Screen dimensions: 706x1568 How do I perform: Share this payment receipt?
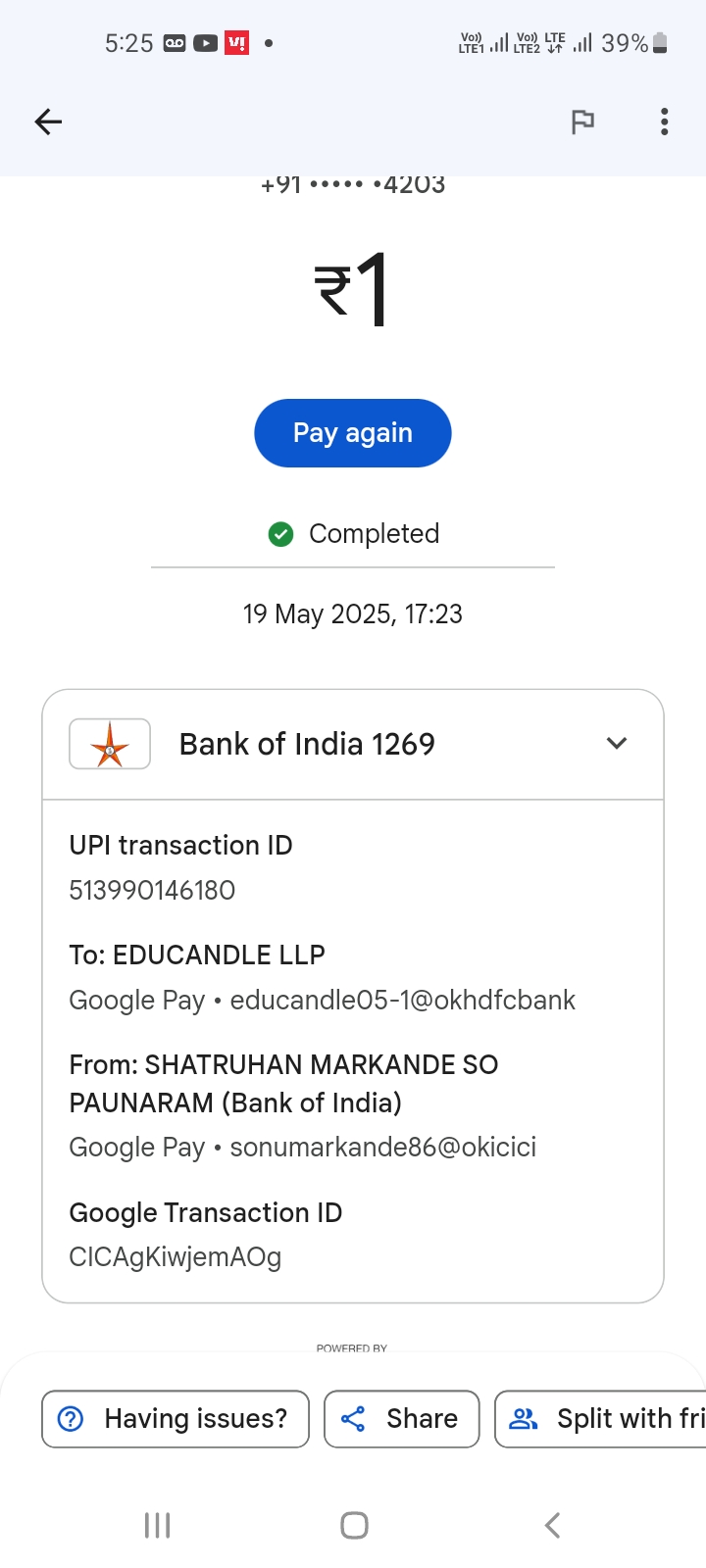point(401,1418)
